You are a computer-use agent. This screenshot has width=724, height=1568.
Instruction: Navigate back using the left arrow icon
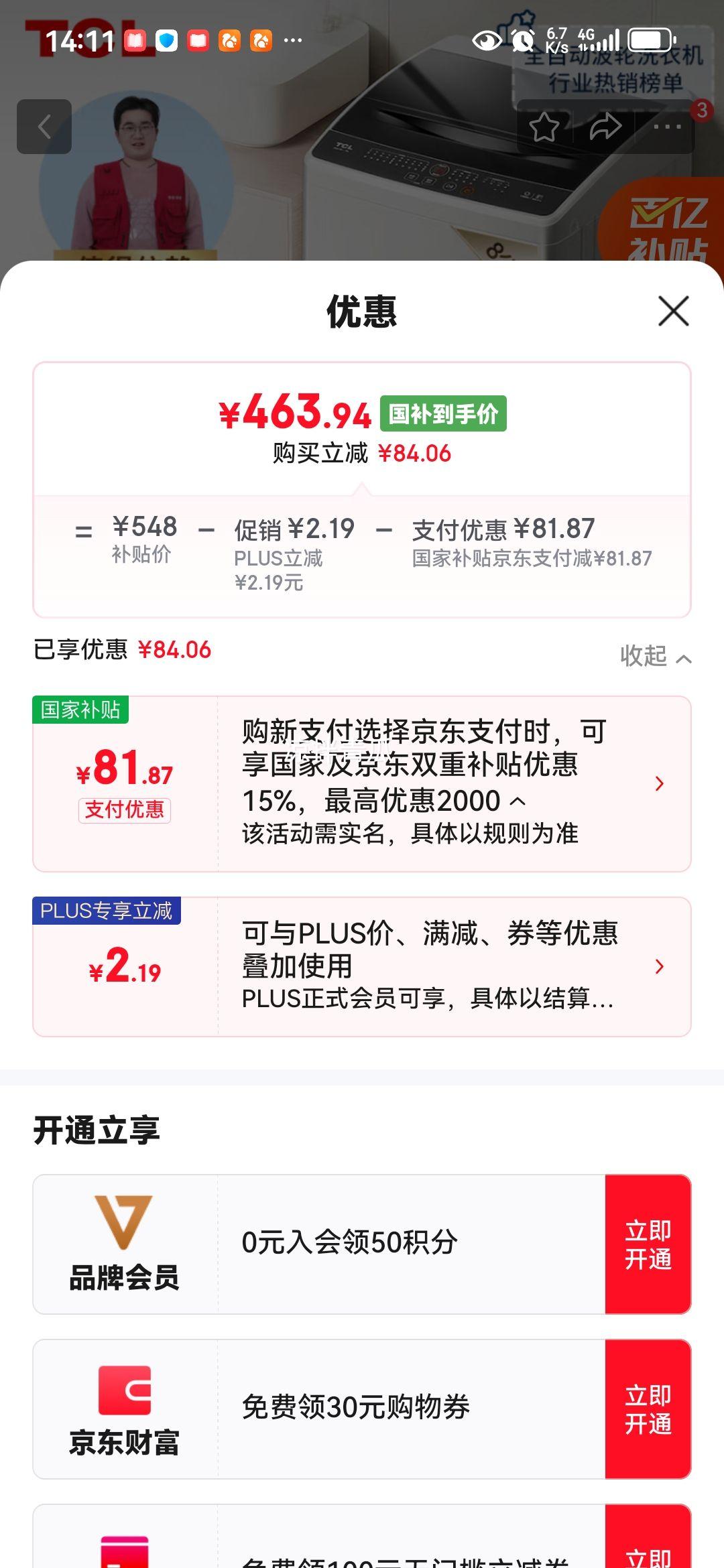point(44,126)
